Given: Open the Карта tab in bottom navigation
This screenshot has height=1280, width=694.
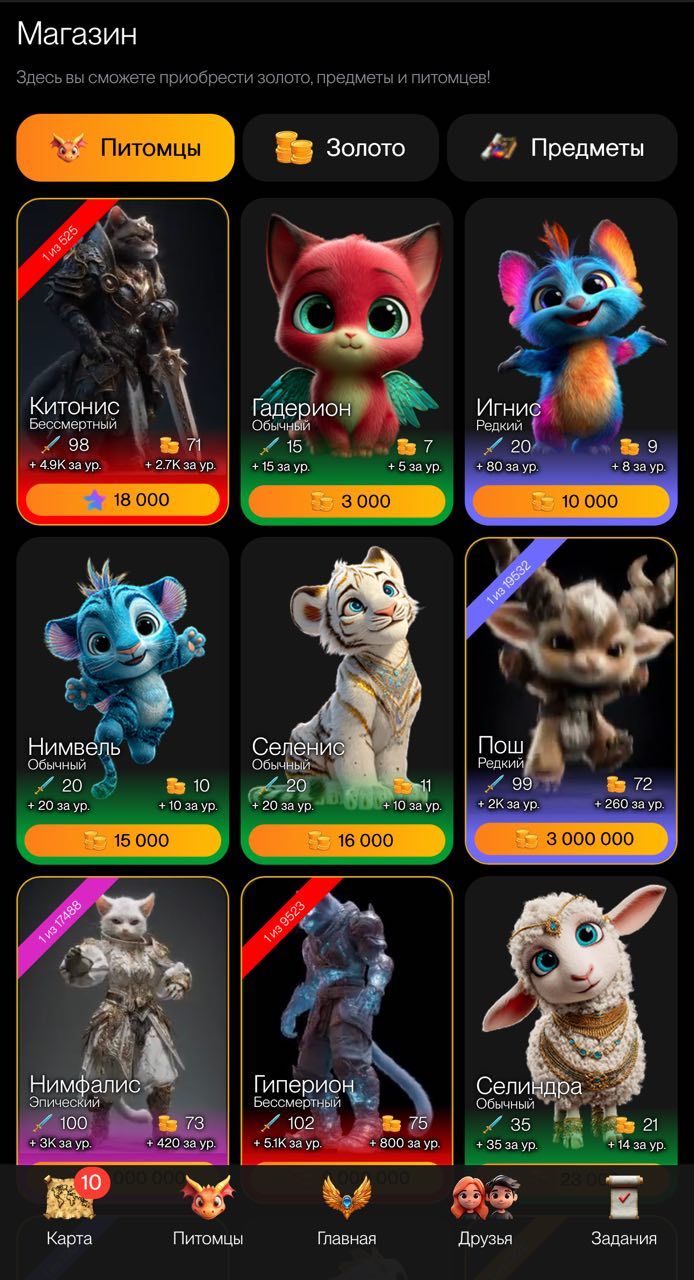Looking at the screenshot, I should point(69,1212).
